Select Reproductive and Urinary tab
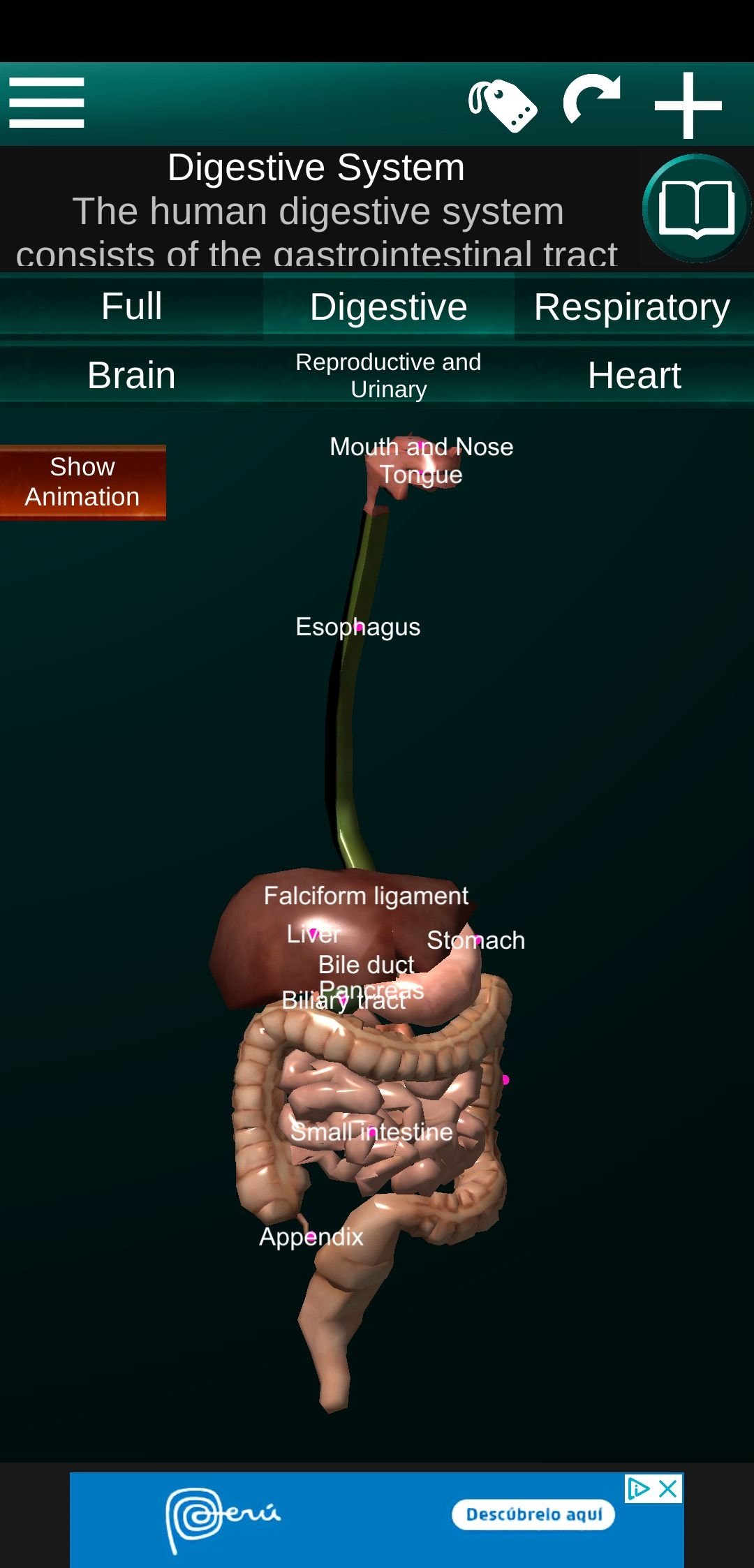 [388, 375]
